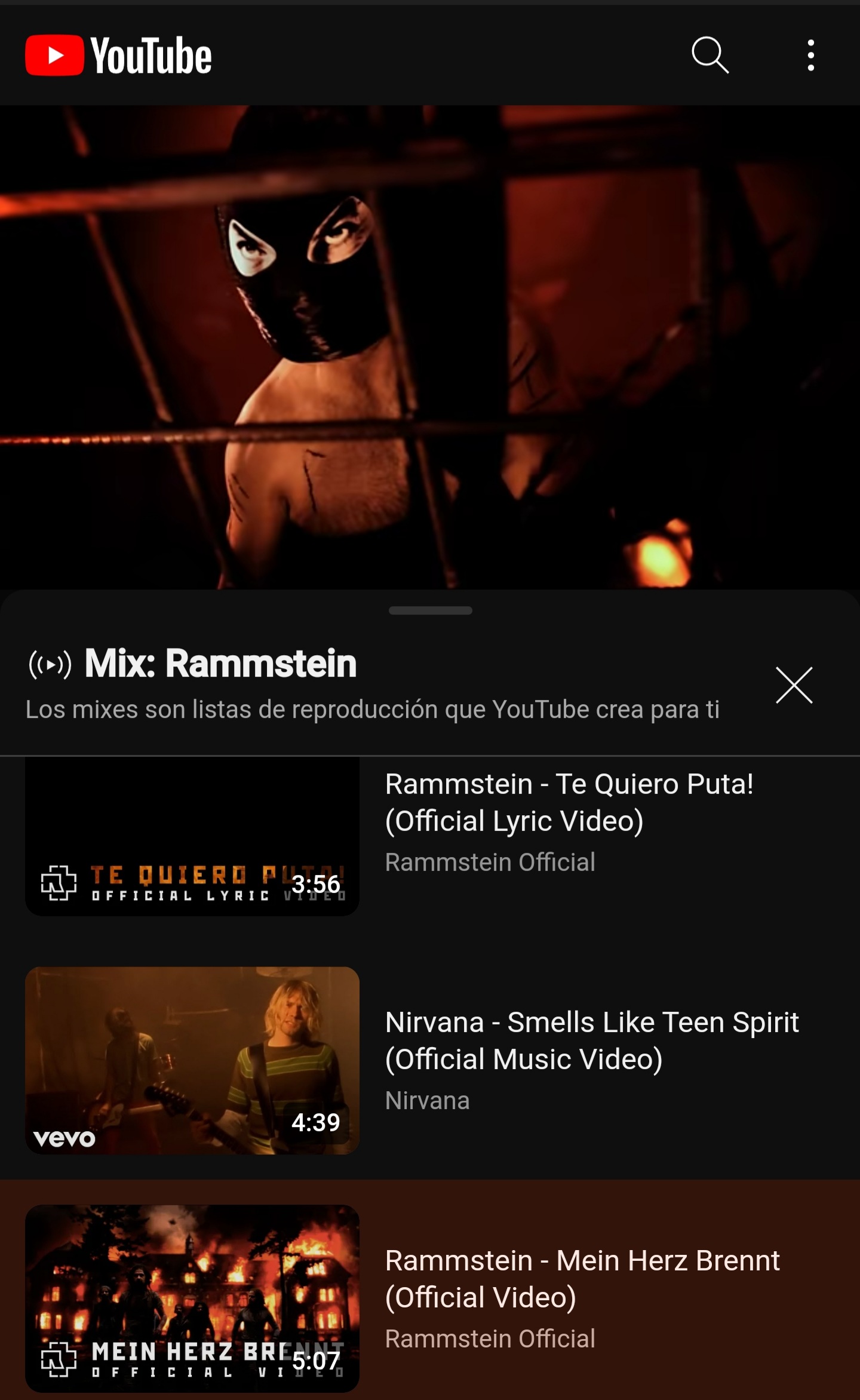Select Rammstein - Mein Herz Brennt video

coord(192,1297)
